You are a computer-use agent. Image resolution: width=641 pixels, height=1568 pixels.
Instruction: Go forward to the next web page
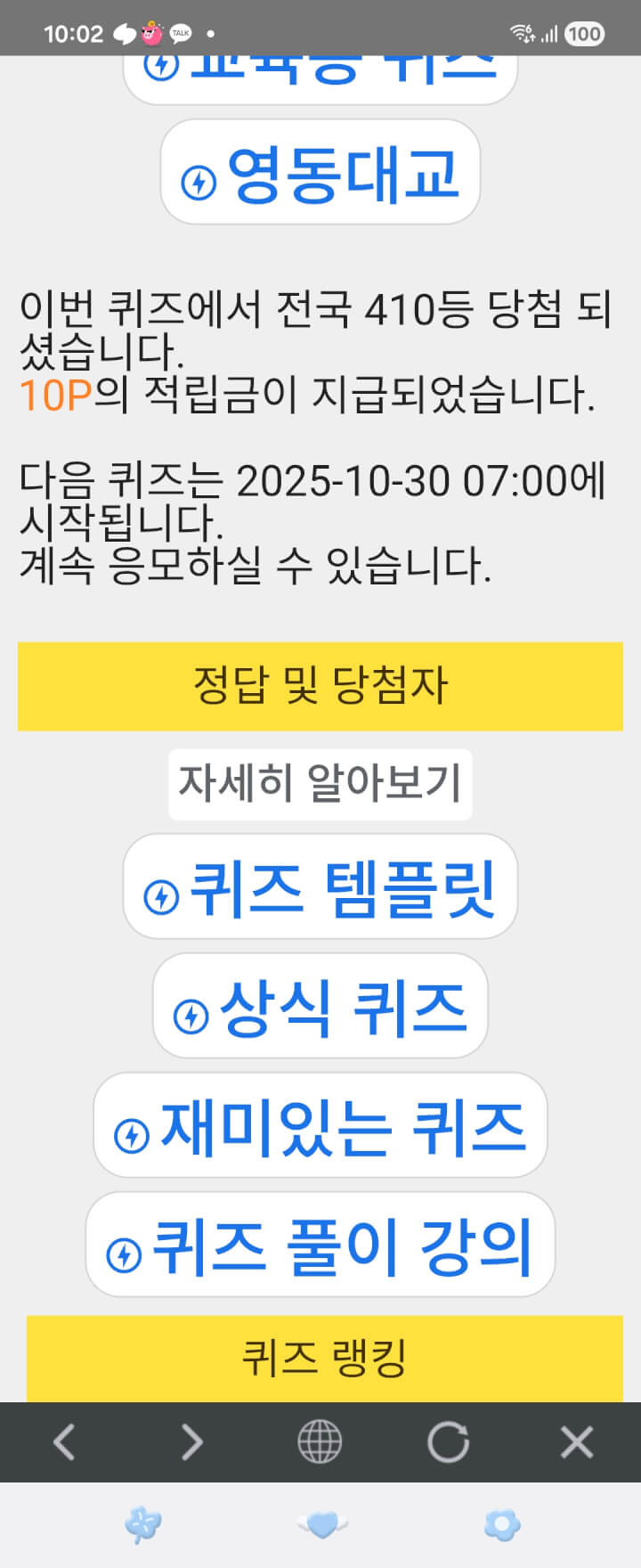click(x=192, y=1441)
